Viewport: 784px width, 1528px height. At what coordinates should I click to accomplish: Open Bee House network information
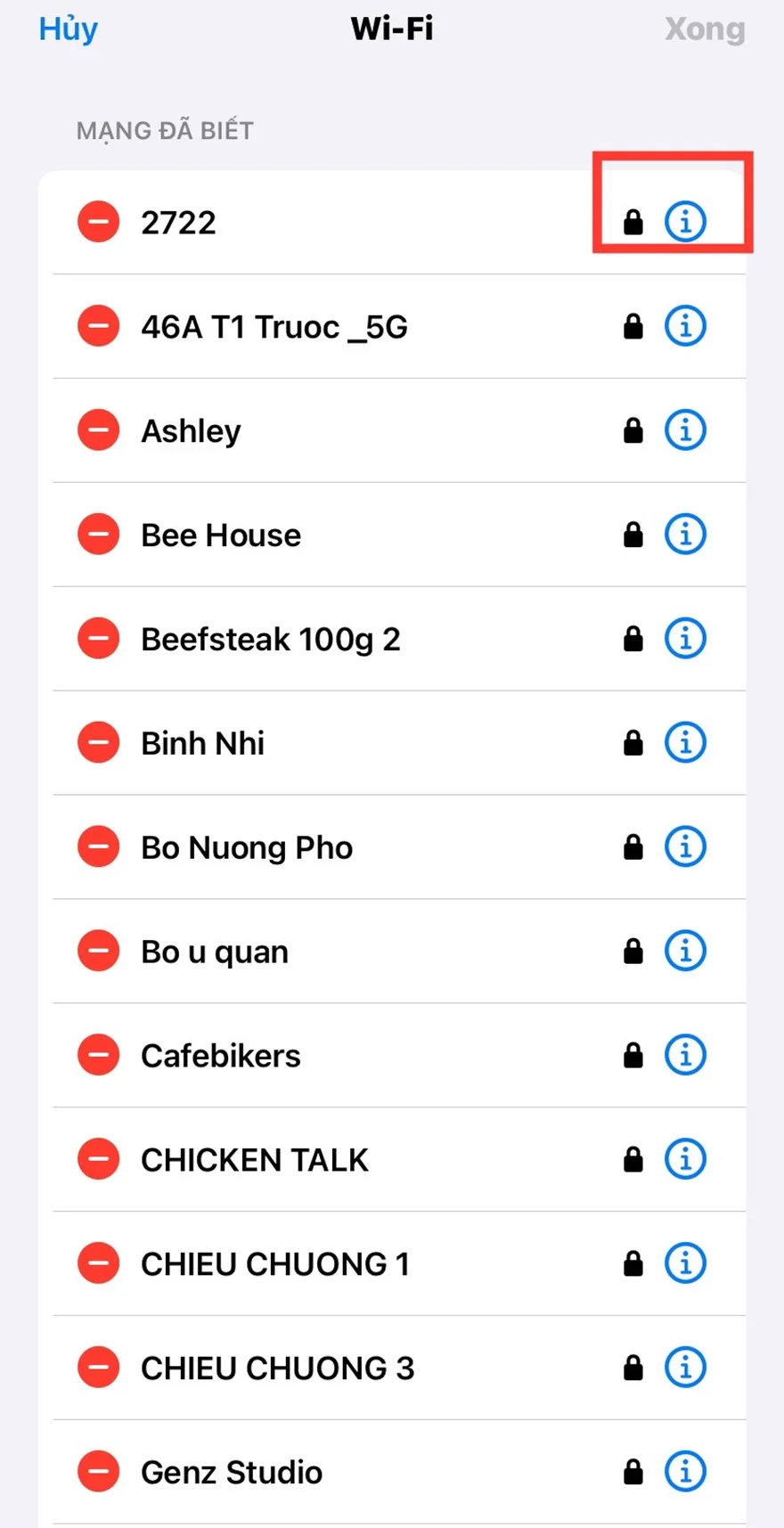click(x=684, y=534)
